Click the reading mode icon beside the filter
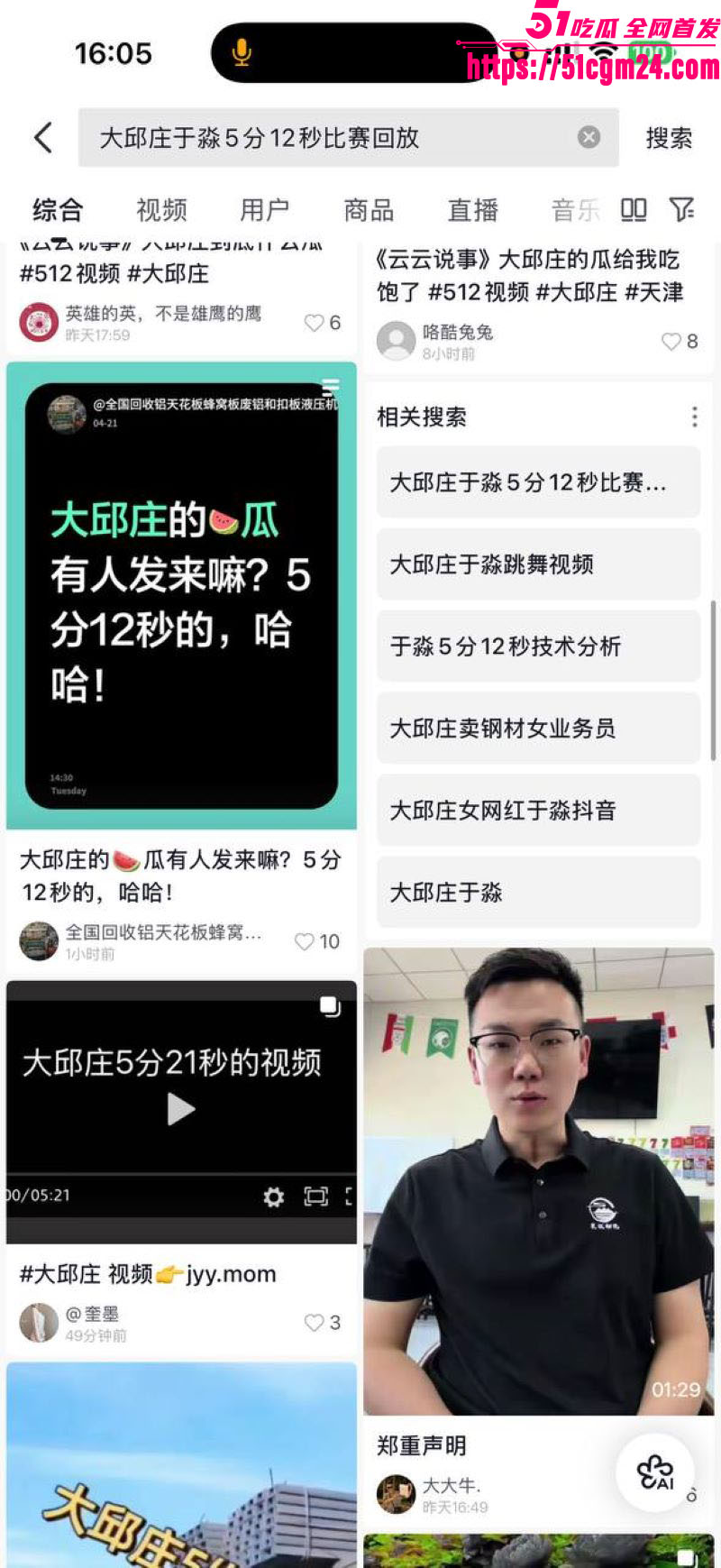The image size is (721, 1568). pos(635,209)
